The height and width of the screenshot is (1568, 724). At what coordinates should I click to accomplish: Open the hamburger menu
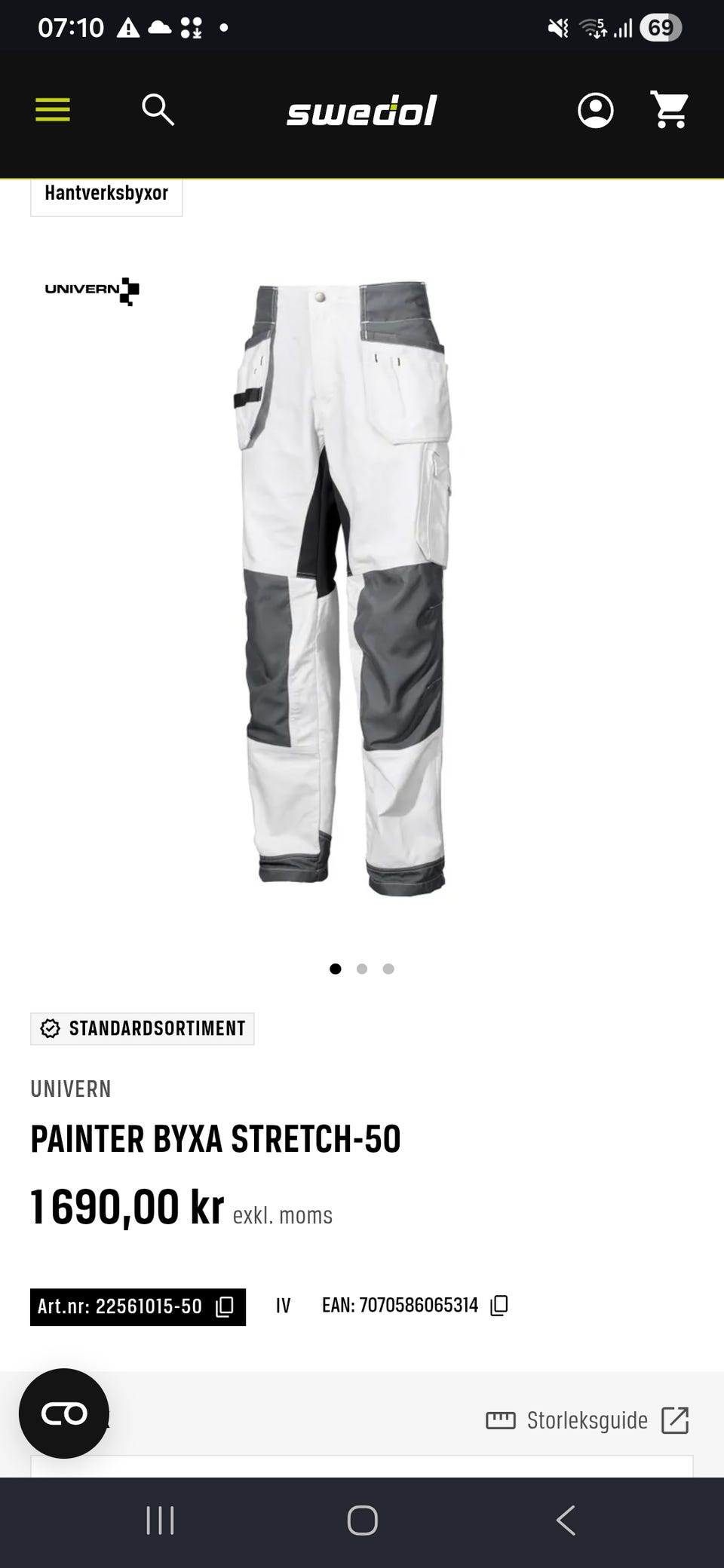coord(53,110)
